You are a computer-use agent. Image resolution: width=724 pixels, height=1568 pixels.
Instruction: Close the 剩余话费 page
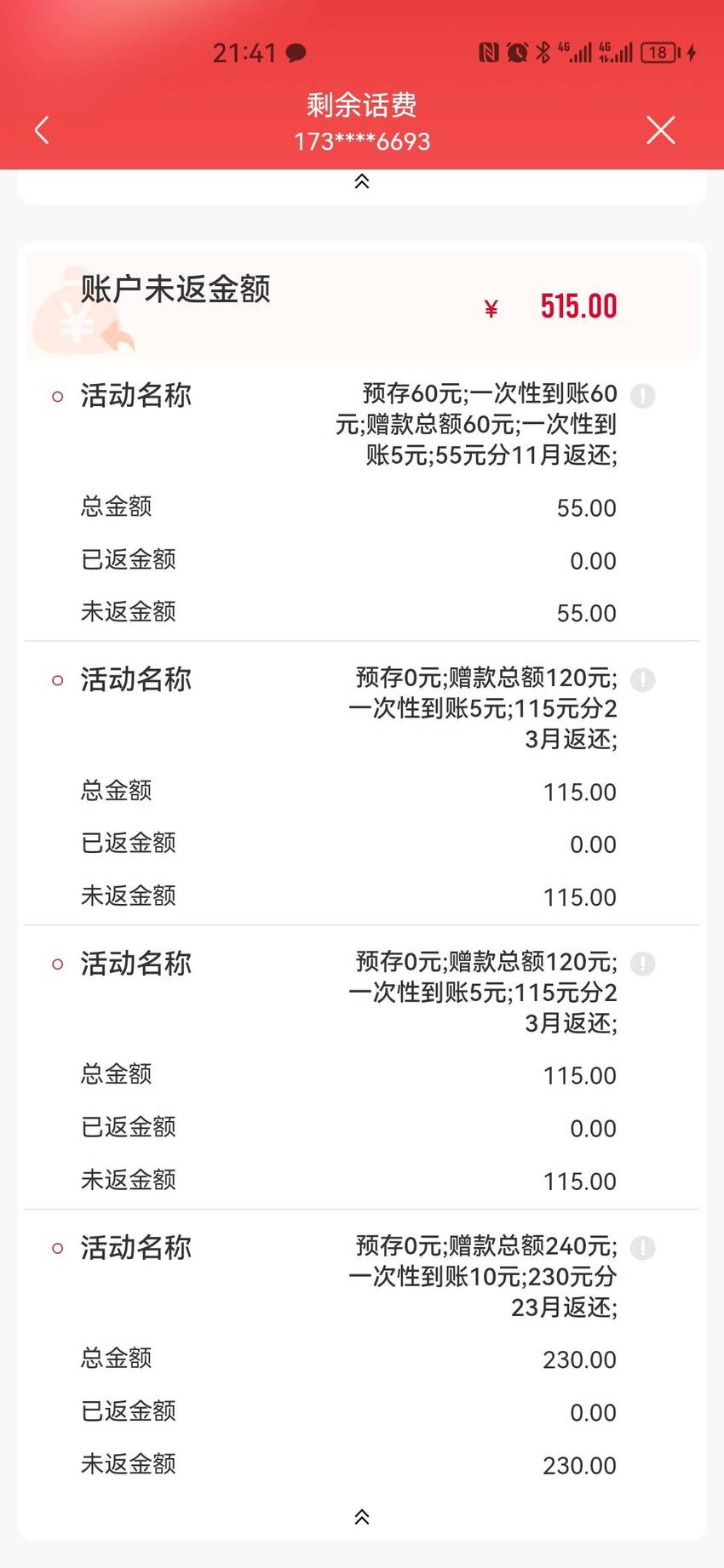tap(660, 130)
